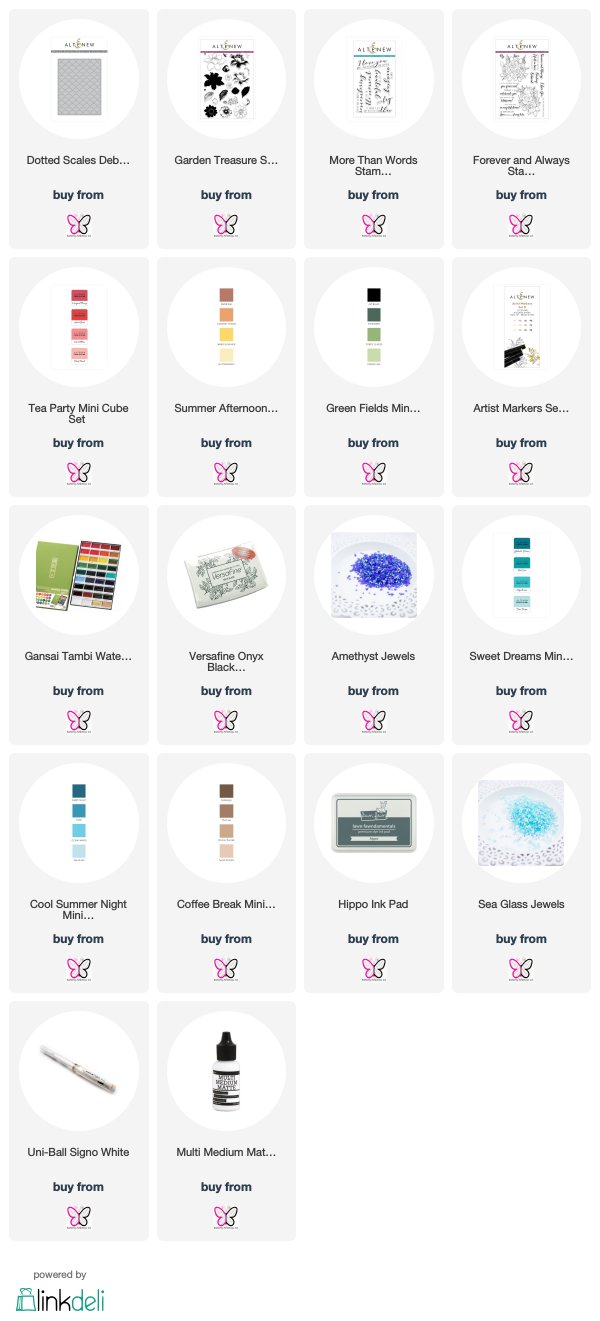Open the Forever and Always stamp set

click(521, 129)
